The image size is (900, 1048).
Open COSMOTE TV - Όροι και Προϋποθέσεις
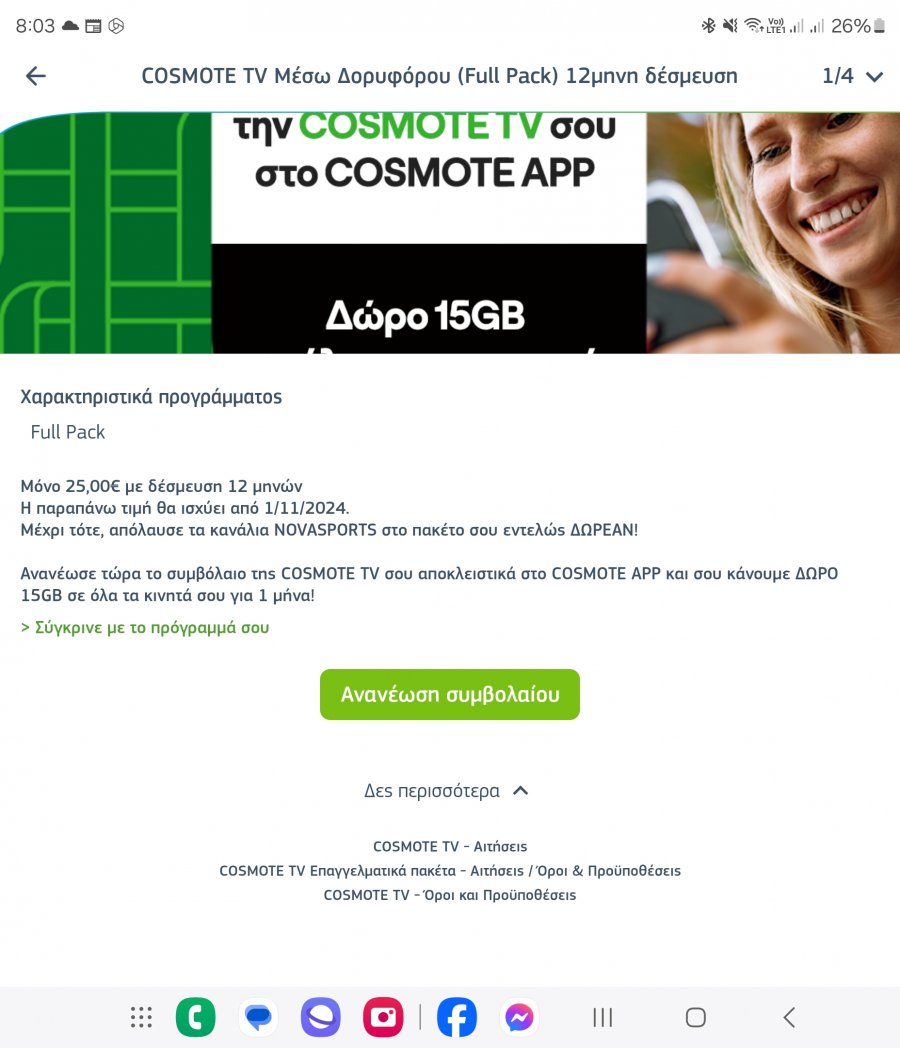coord(450,895)
